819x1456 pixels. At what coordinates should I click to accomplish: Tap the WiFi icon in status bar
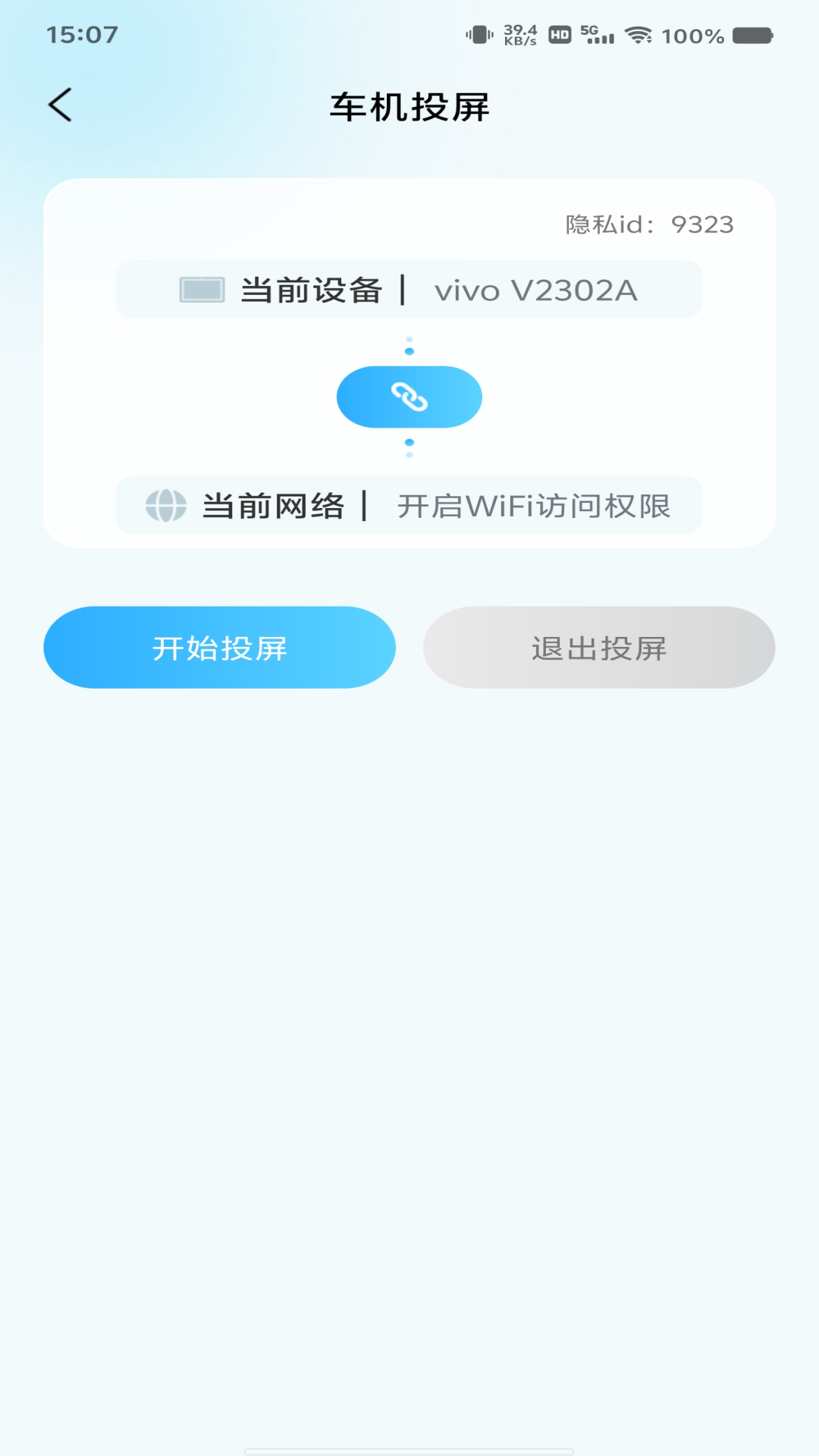(x=639, y=34)
